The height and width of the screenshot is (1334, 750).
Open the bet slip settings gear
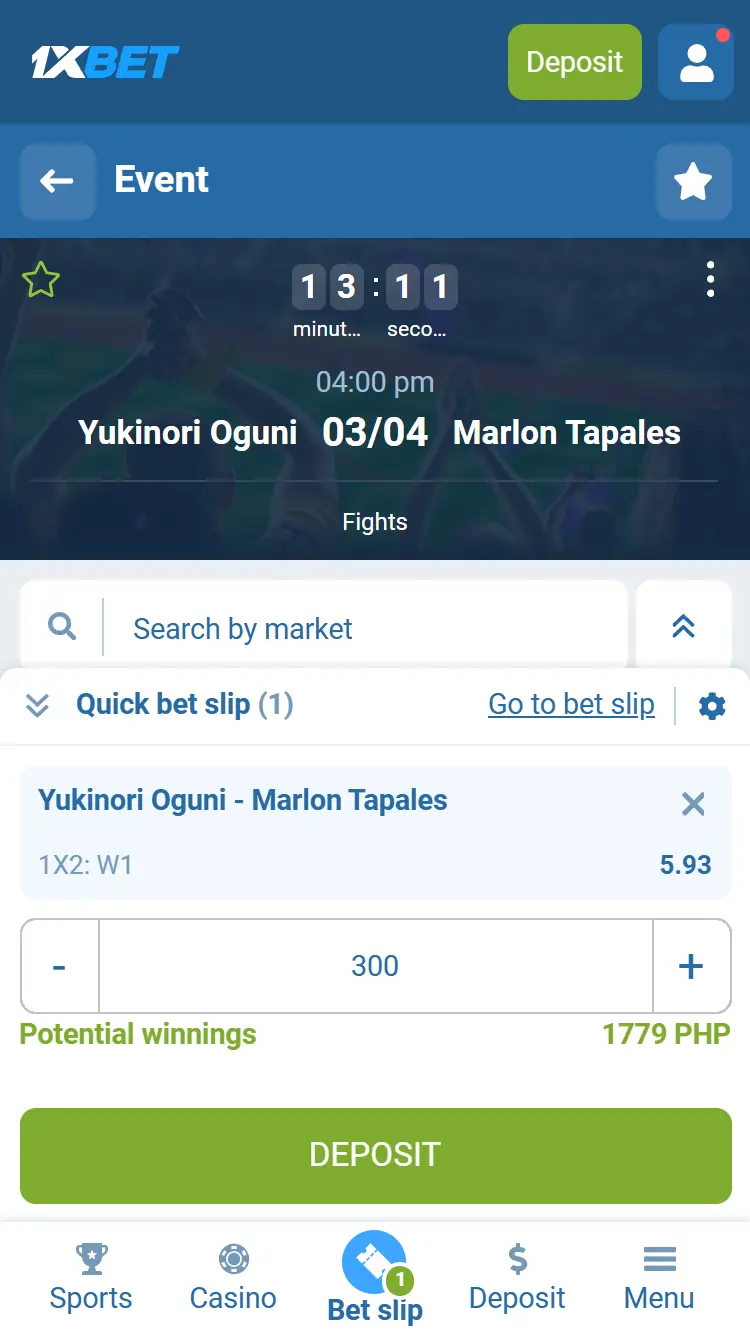pyautogui.click(x=712, y=705)
